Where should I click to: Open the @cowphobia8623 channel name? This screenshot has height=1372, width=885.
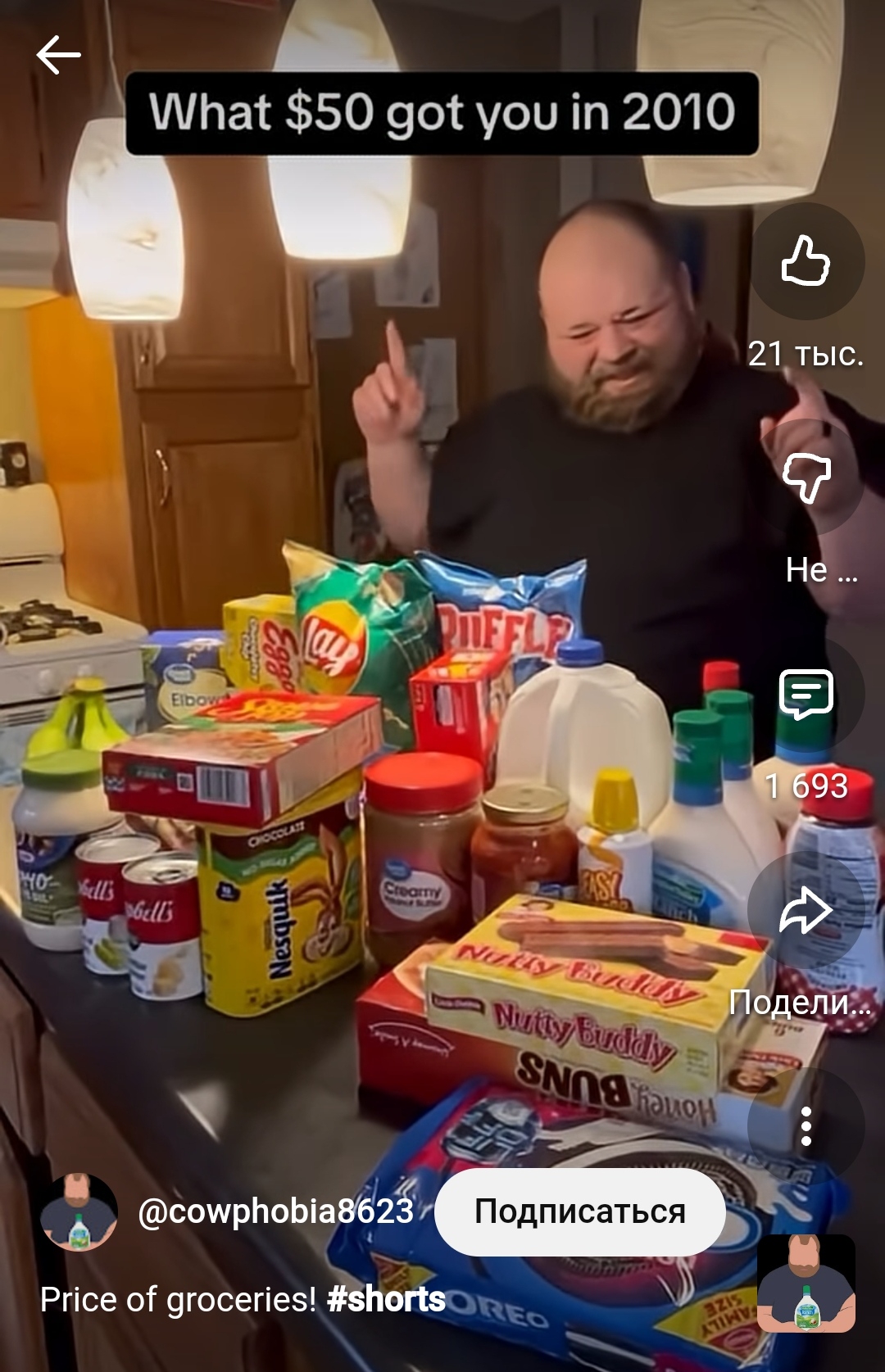(x=276, y=1211)
